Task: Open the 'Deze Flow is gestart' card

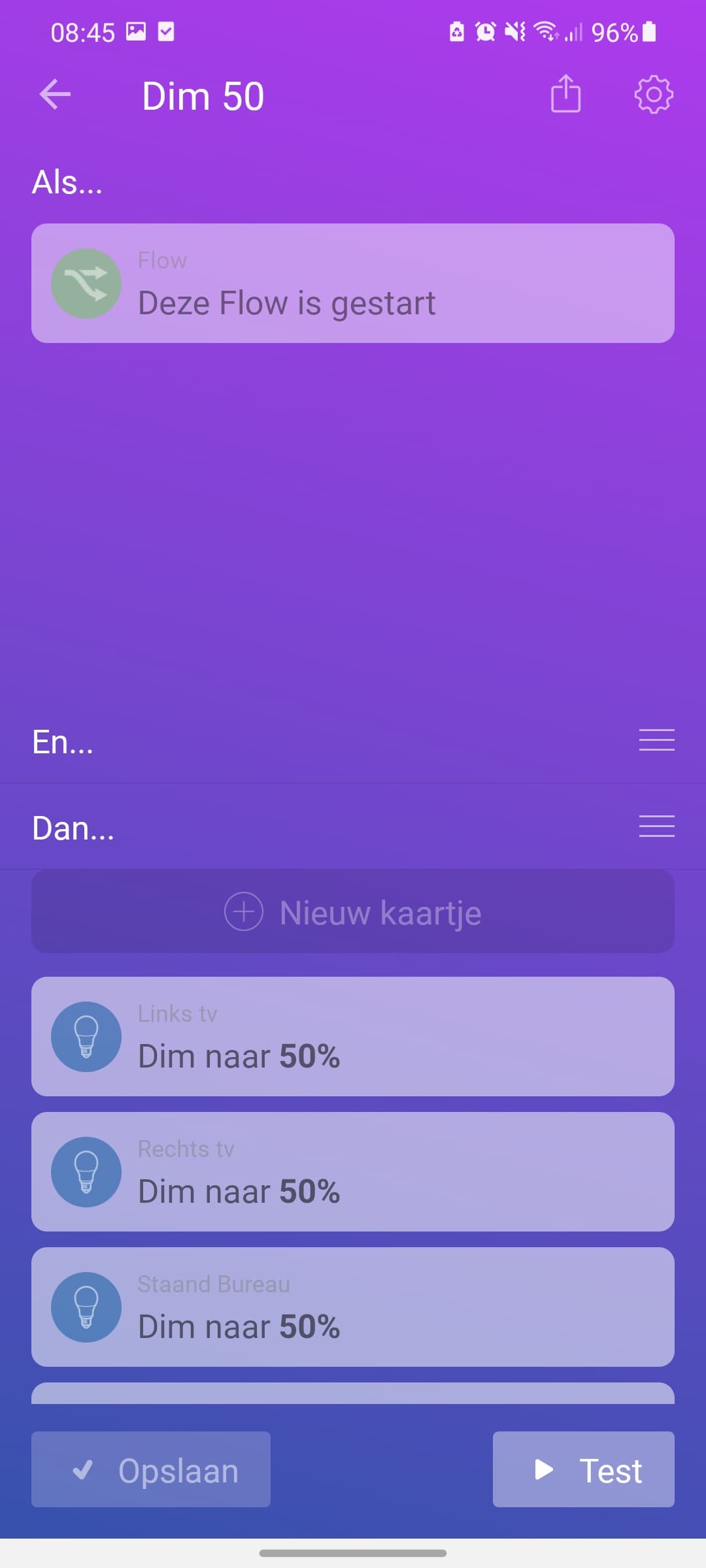Action: pyautogui.click(x=353, y=284)
